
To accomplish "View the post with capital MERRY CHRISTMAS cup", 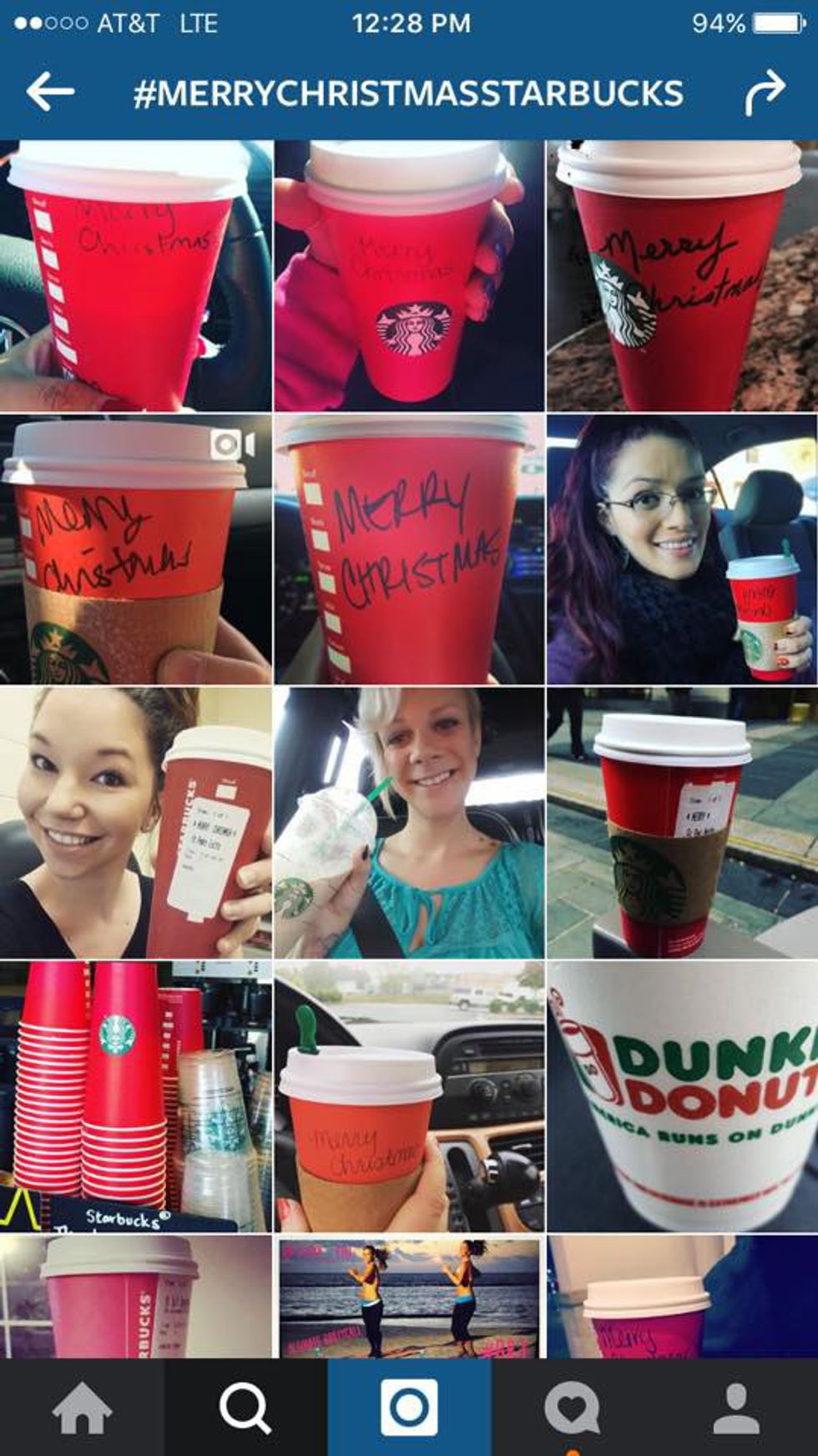I will pyautogui.click(x=409, y=549).
